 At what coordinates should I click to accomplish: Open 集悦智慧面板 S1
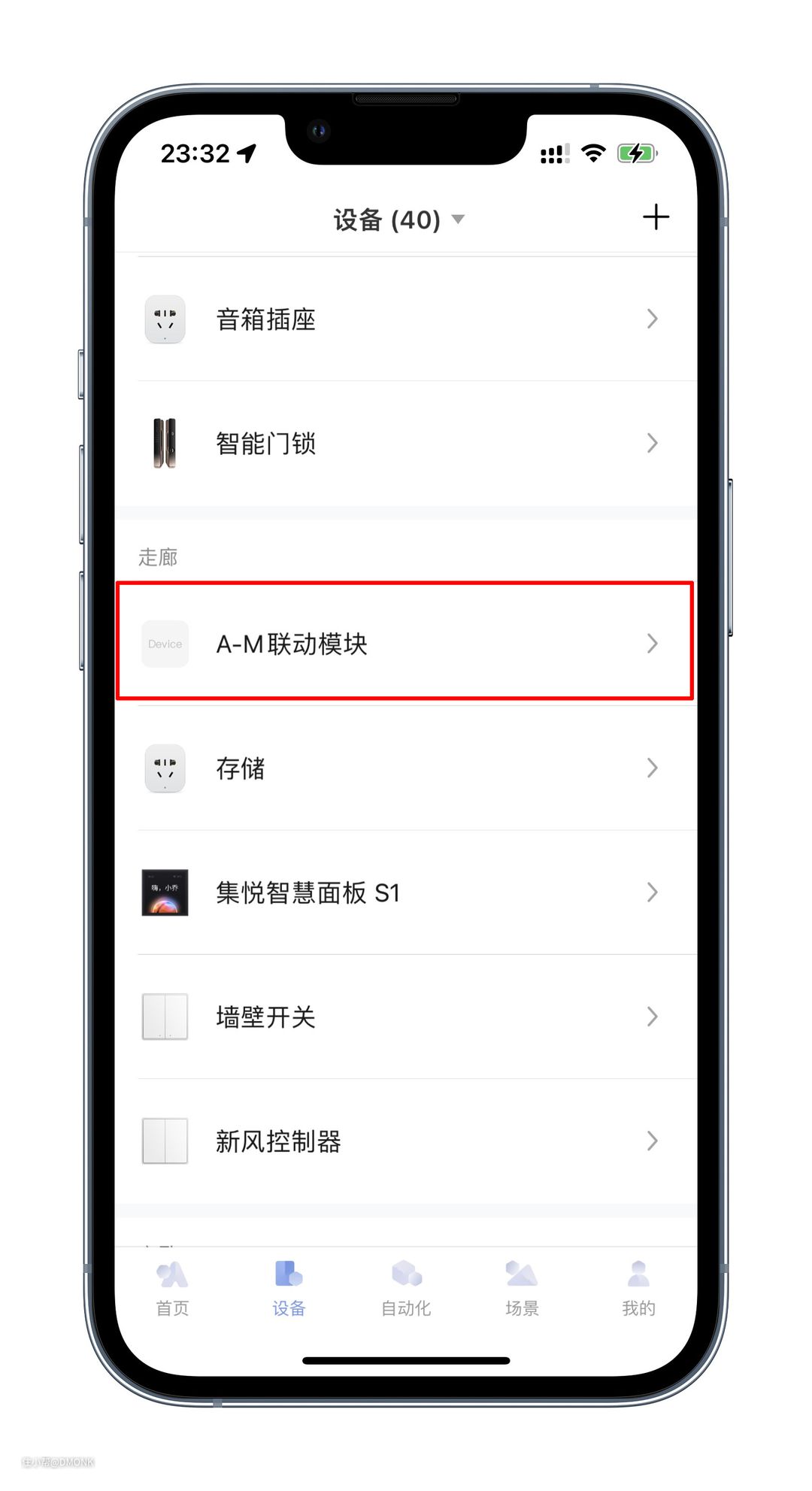(x=406, y=892)
